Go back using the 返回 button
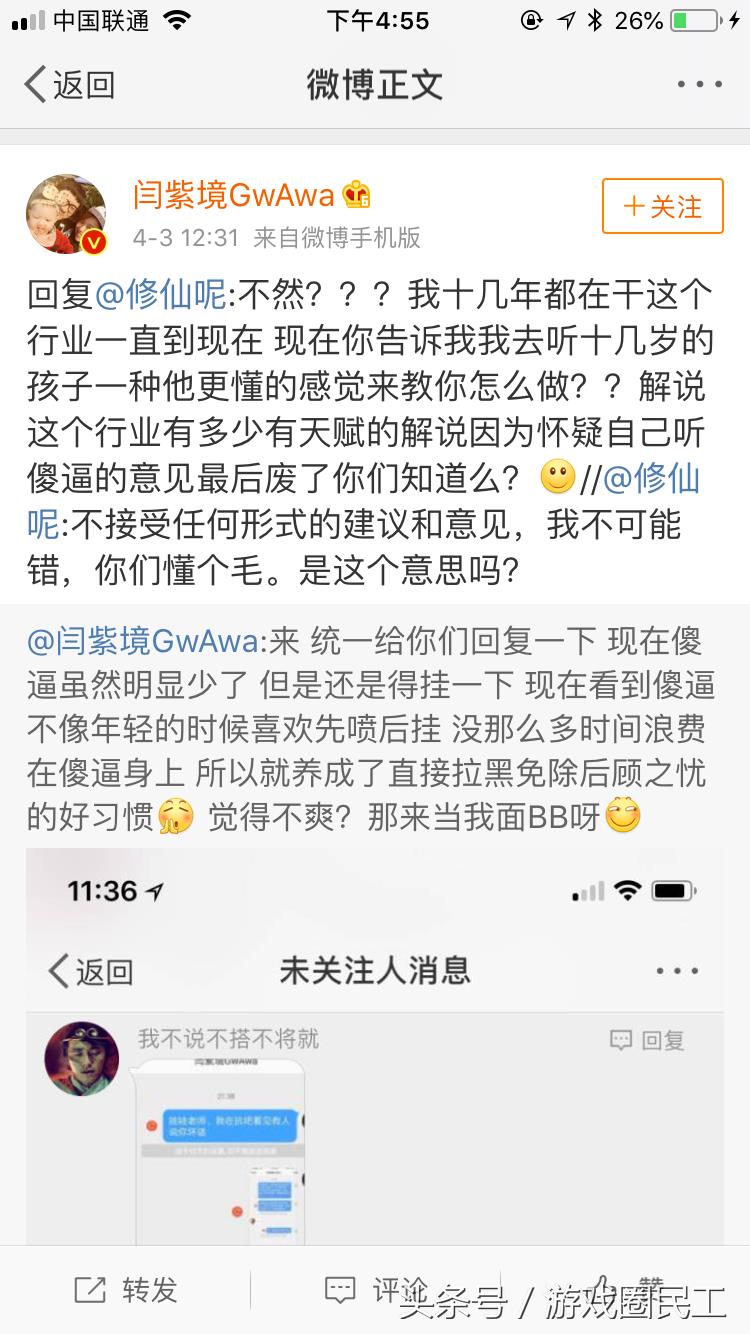The width and height of the screenshot is (750, 1334). click(70, 85)
